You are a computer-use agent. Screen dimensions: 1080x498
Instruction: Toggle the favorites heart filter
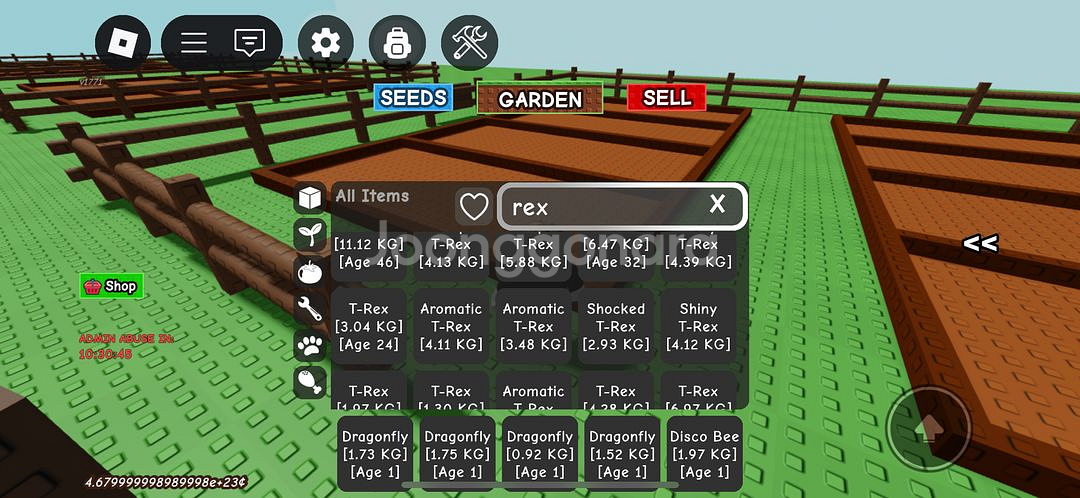pos(474,207)
